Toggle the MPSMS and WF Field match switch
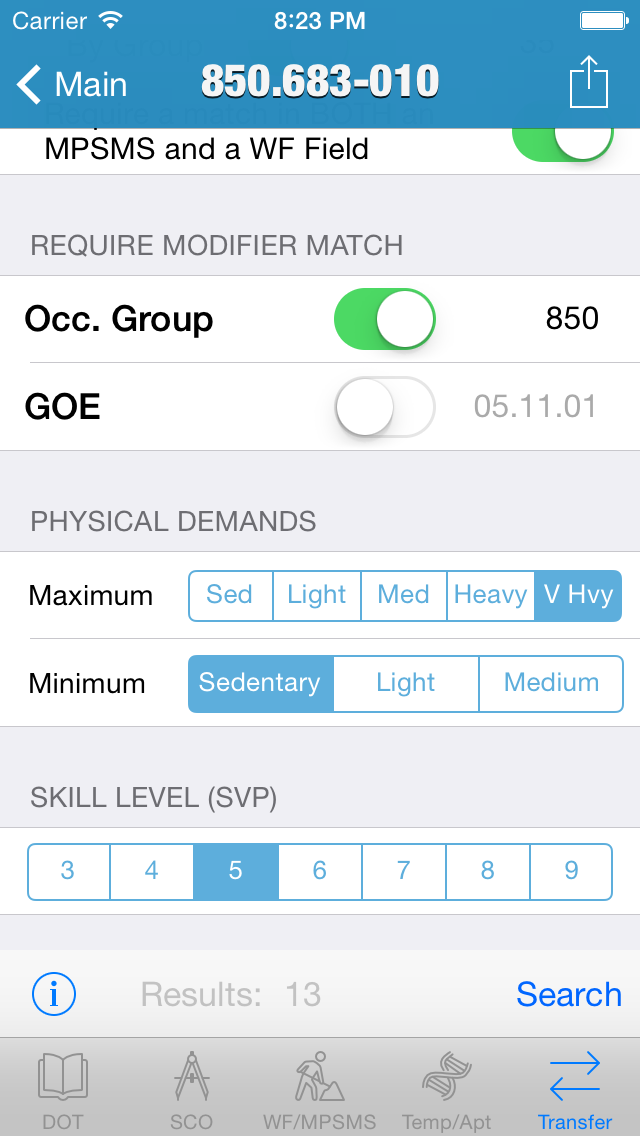 (x=562, y=140)
